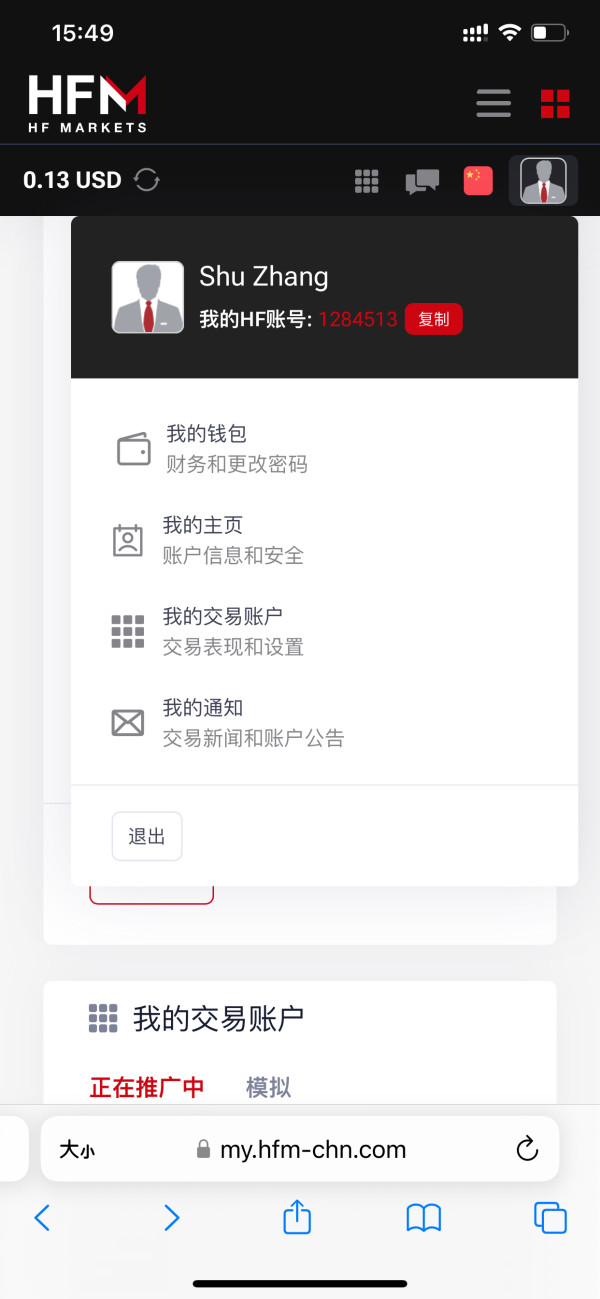This screenshot has height=1299, width=600.
Task: Copy HF account number with 复制
Action: click(433, 319)
